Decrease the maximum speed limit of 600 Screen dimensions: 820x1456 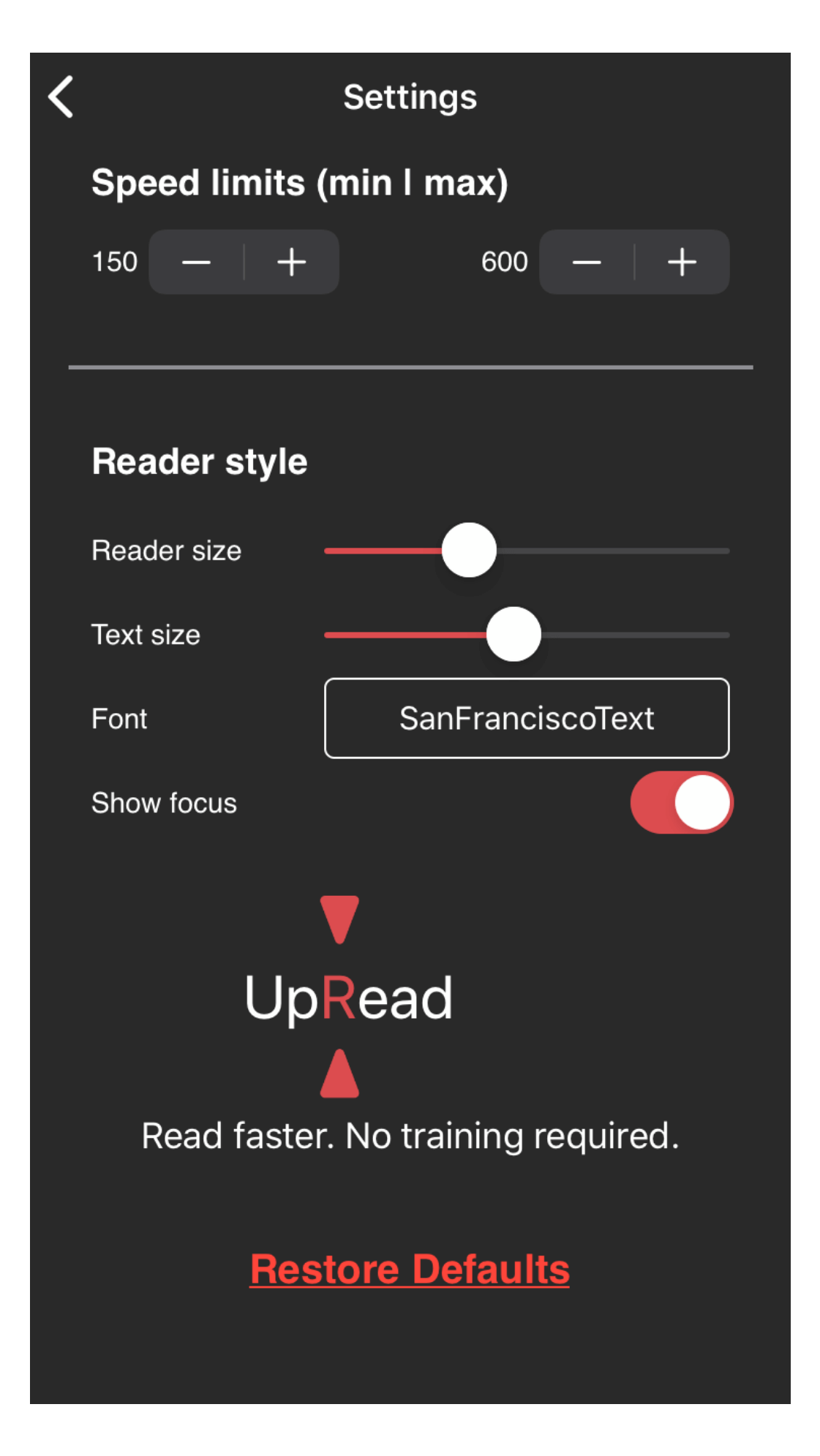(587, 262)
